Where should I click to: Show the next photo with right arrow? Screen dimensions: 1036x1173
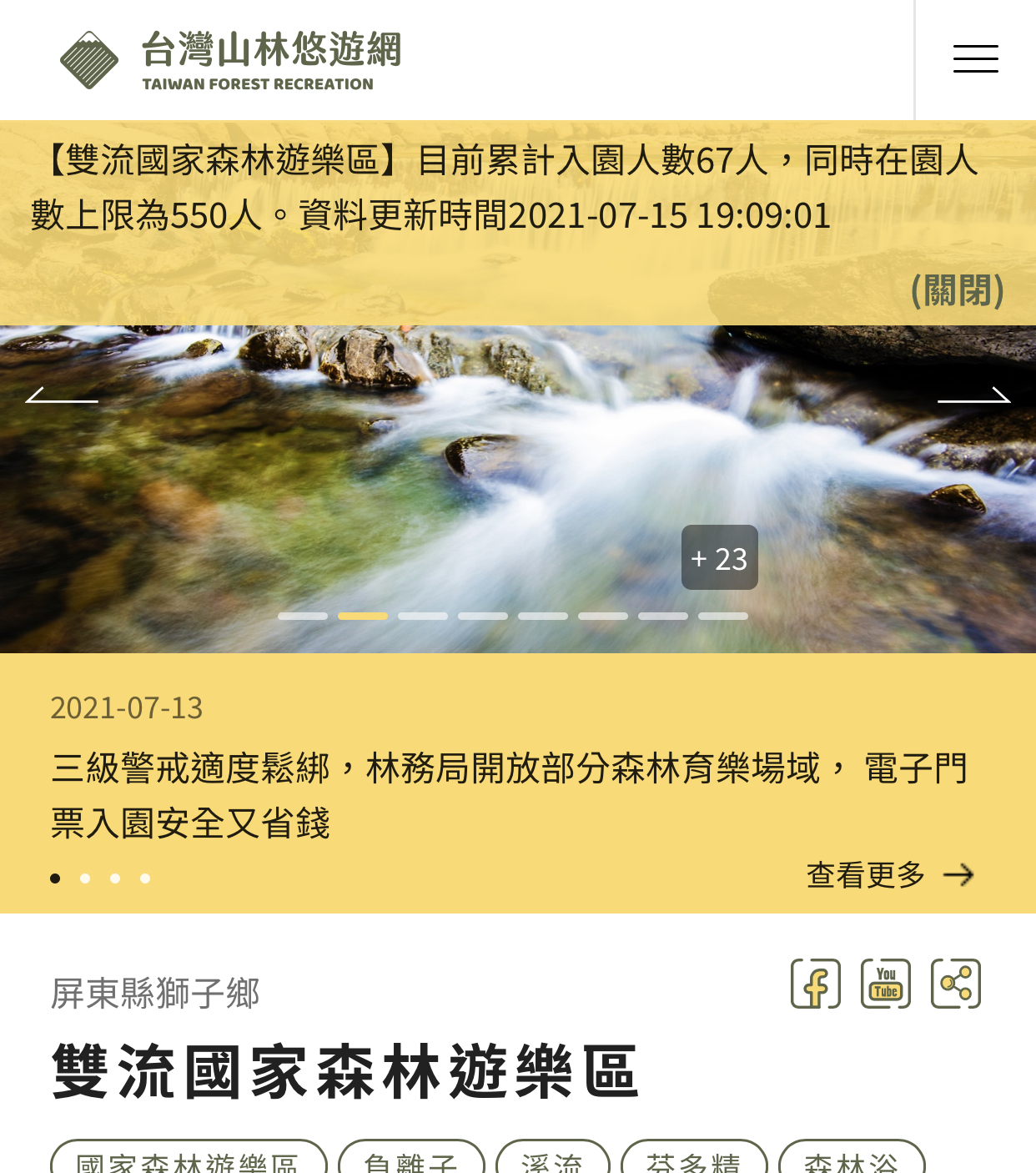(973, 396)
